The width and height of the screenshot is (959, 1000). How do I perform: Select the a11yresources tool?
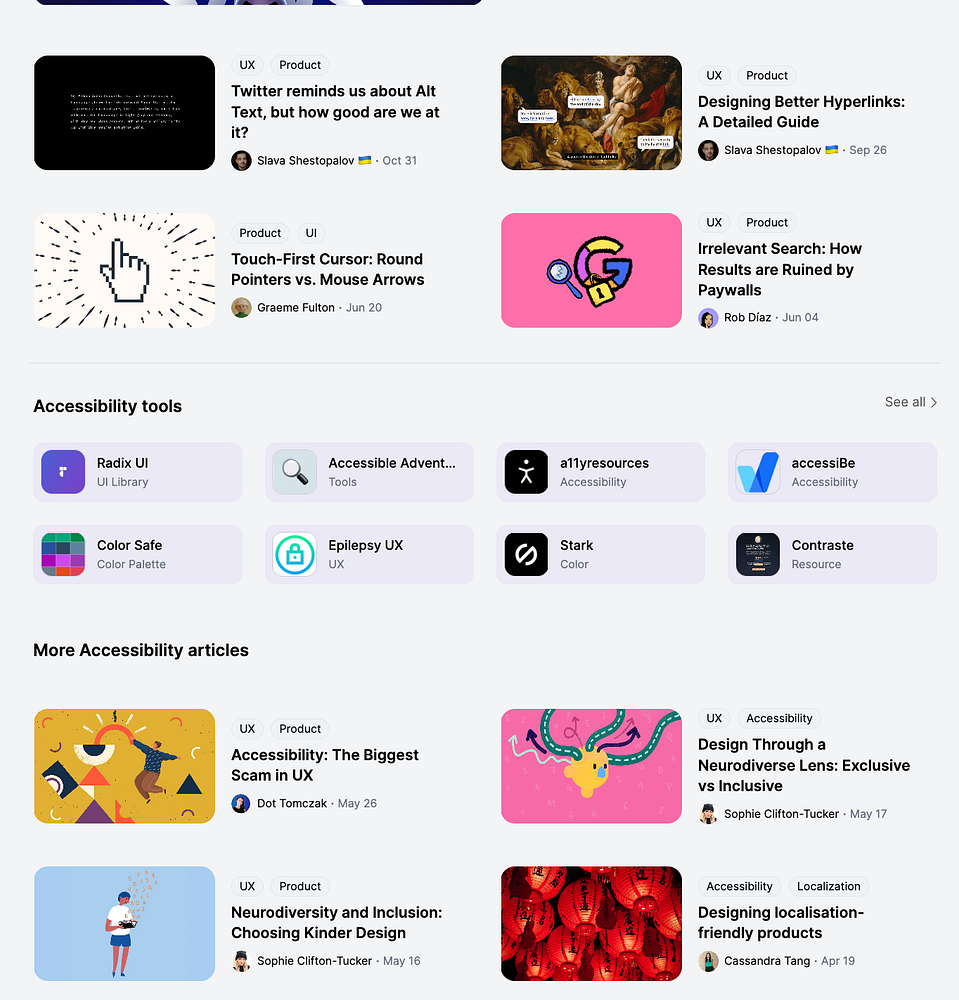600,472
